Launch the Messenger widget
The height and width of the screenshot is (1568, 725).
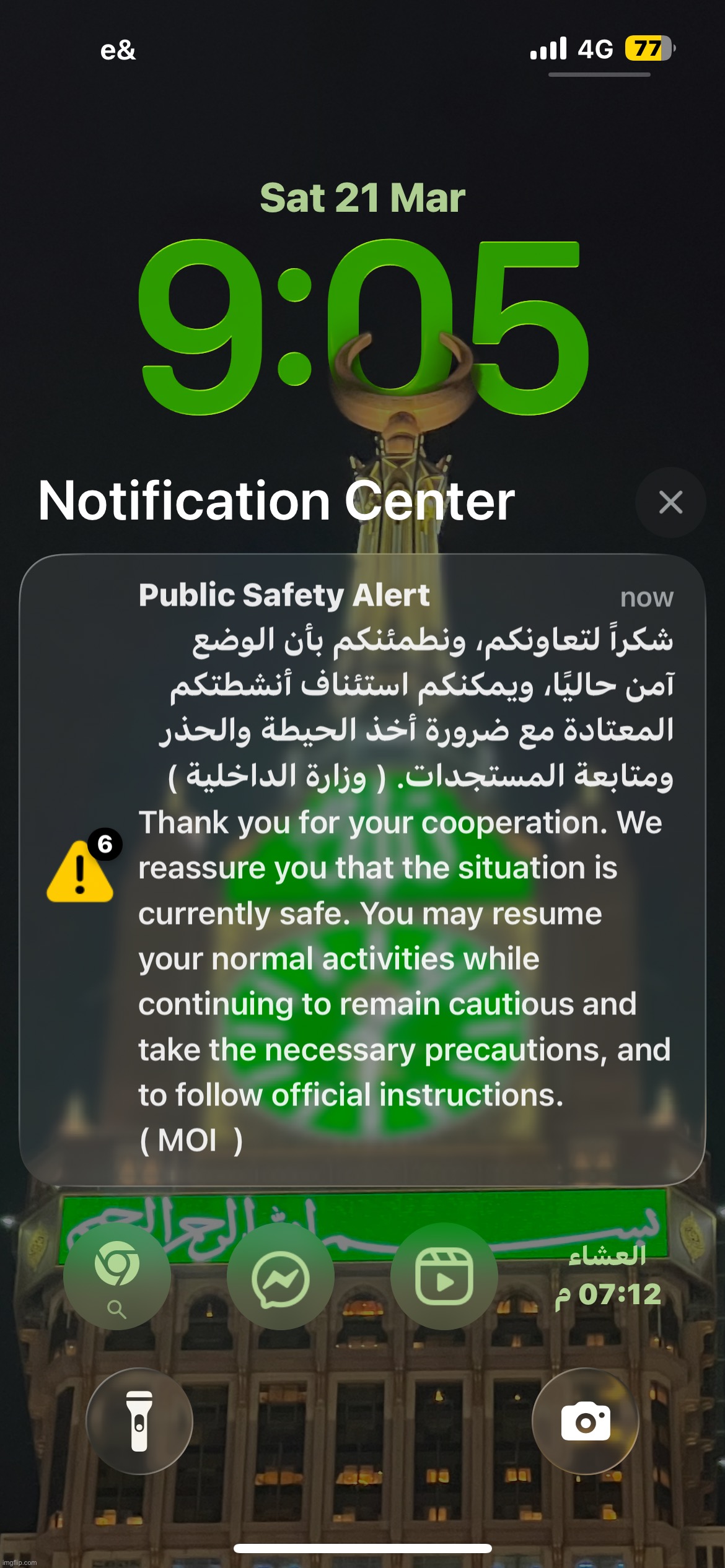(281, 1276)
